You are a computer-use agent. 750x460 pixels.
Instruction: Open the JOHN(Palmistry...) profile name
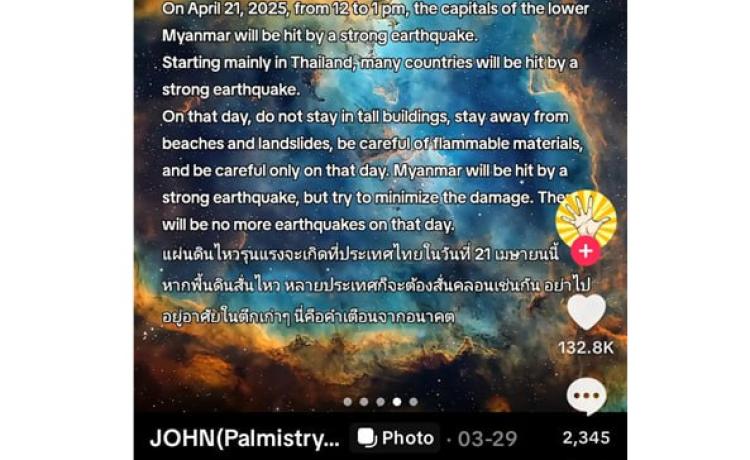coord(245,438)
